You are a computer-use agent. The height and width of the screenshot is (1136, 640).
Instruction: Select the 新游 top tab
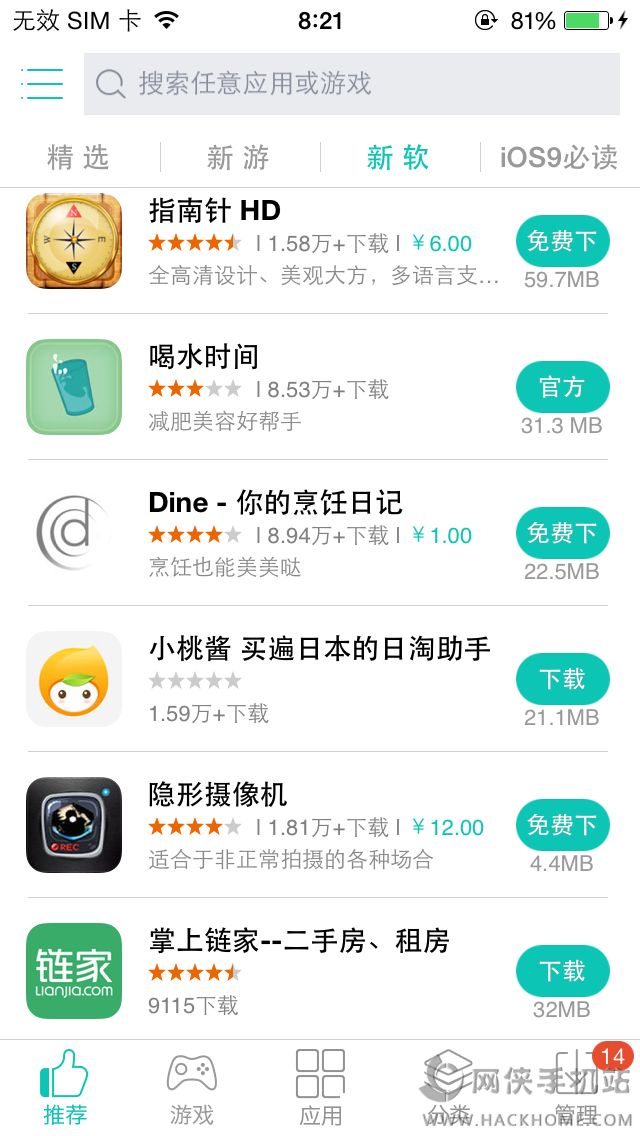coord(238,157)
